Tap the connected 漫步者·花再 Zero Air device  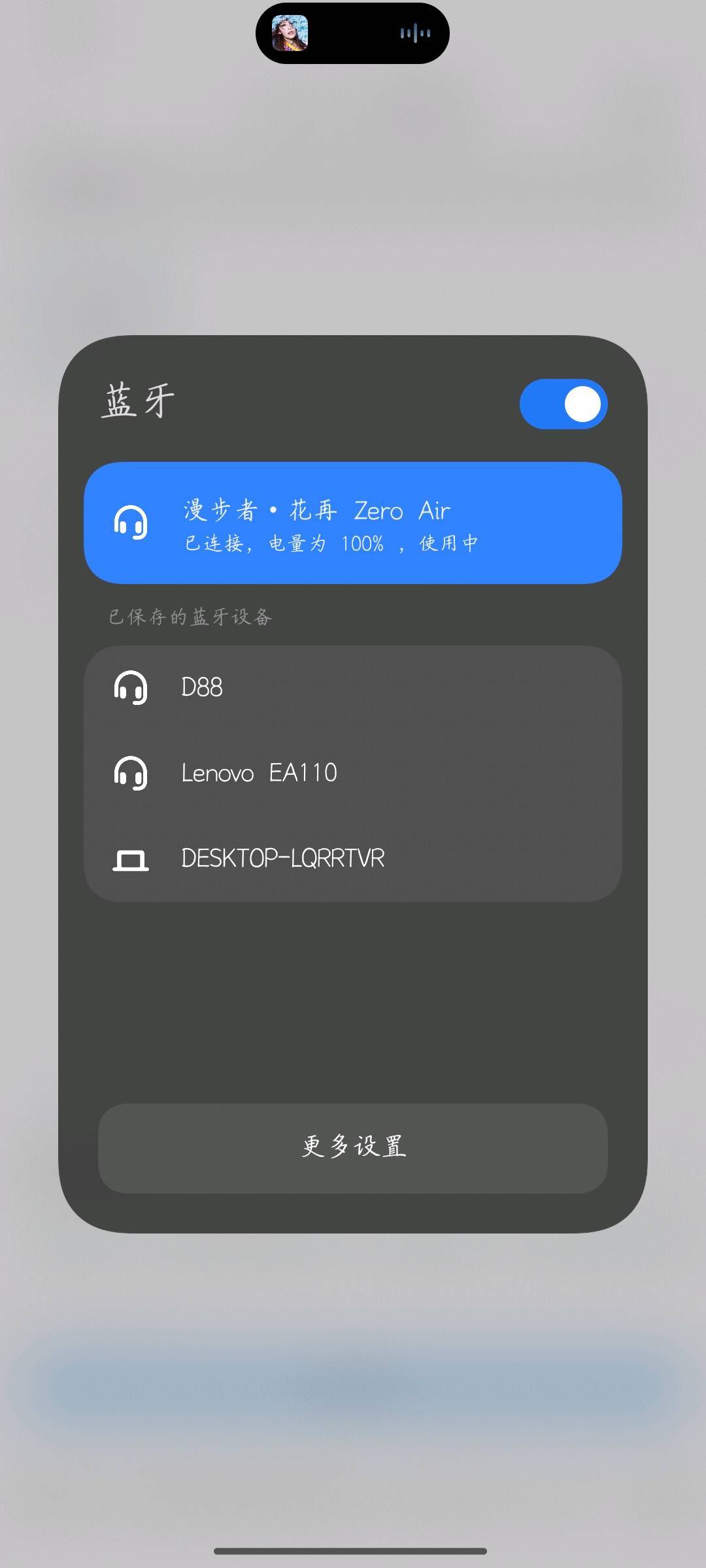[x=353, y=523]
